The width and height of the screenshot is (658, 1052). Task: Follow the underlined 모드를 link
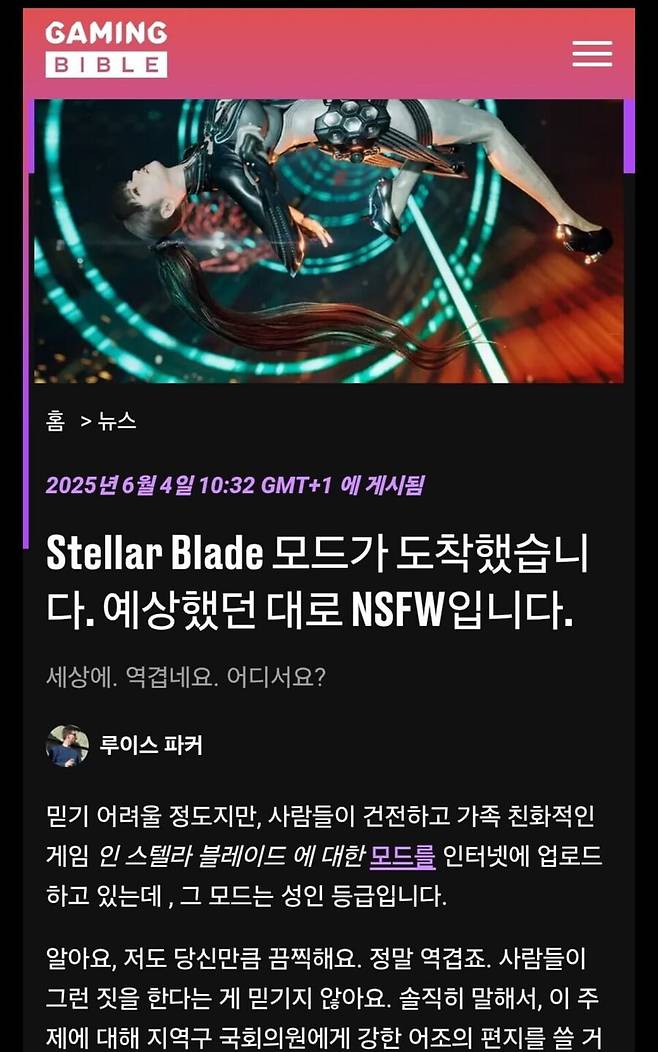coord(403,856)
